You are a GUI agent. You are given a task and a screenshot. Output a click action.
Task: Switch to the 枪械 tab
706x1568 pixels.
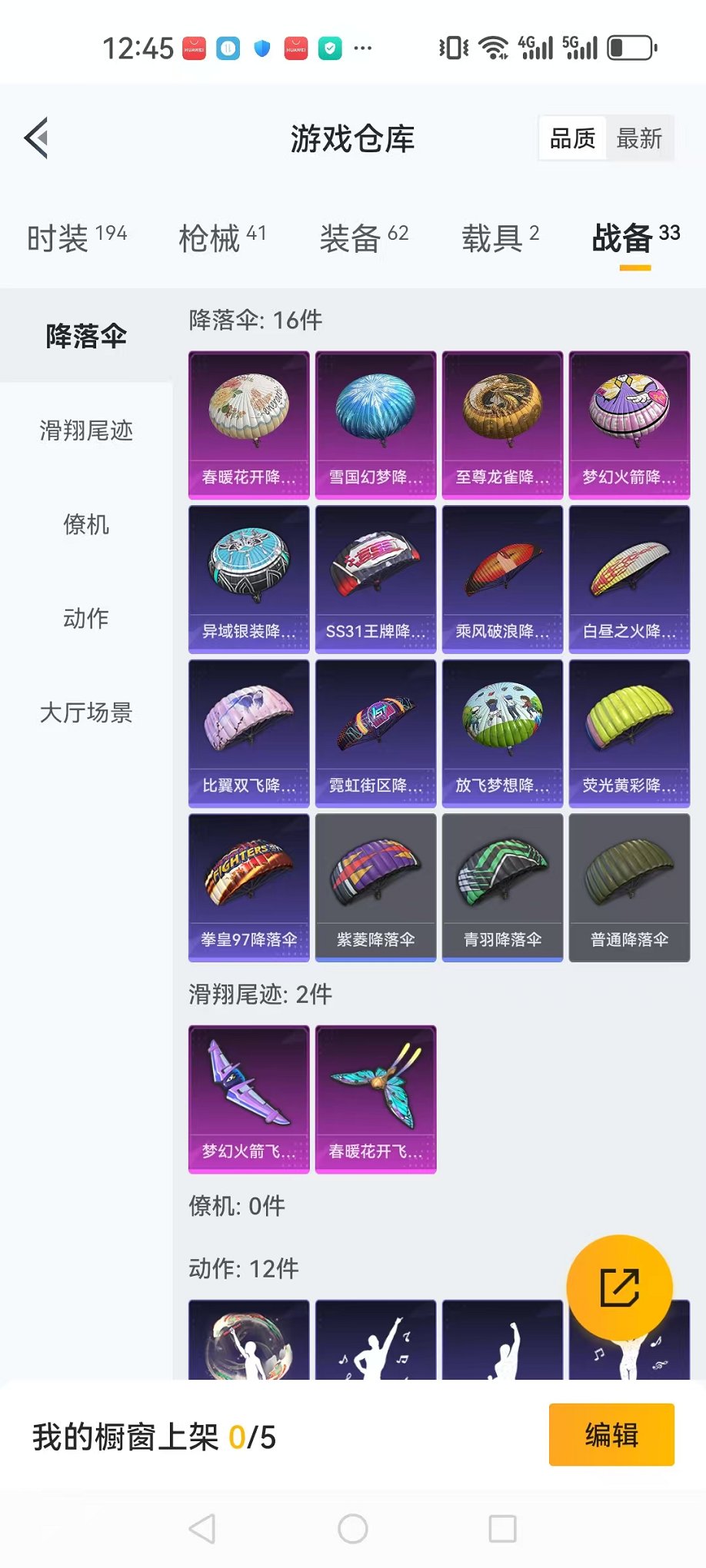(x=221, y=238)
